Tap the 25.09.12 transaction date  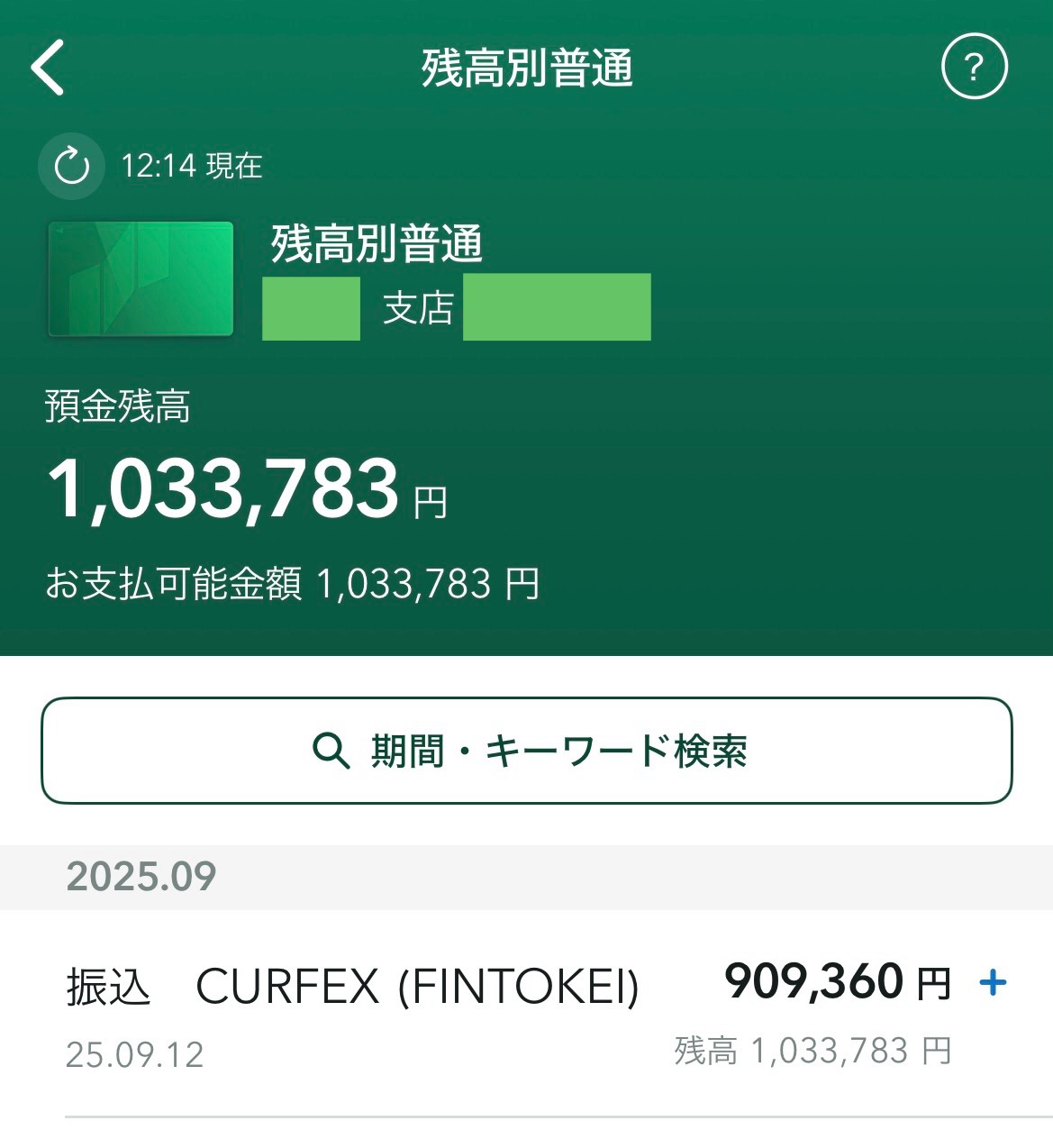pyautogui.click(x=133, y=1054)
